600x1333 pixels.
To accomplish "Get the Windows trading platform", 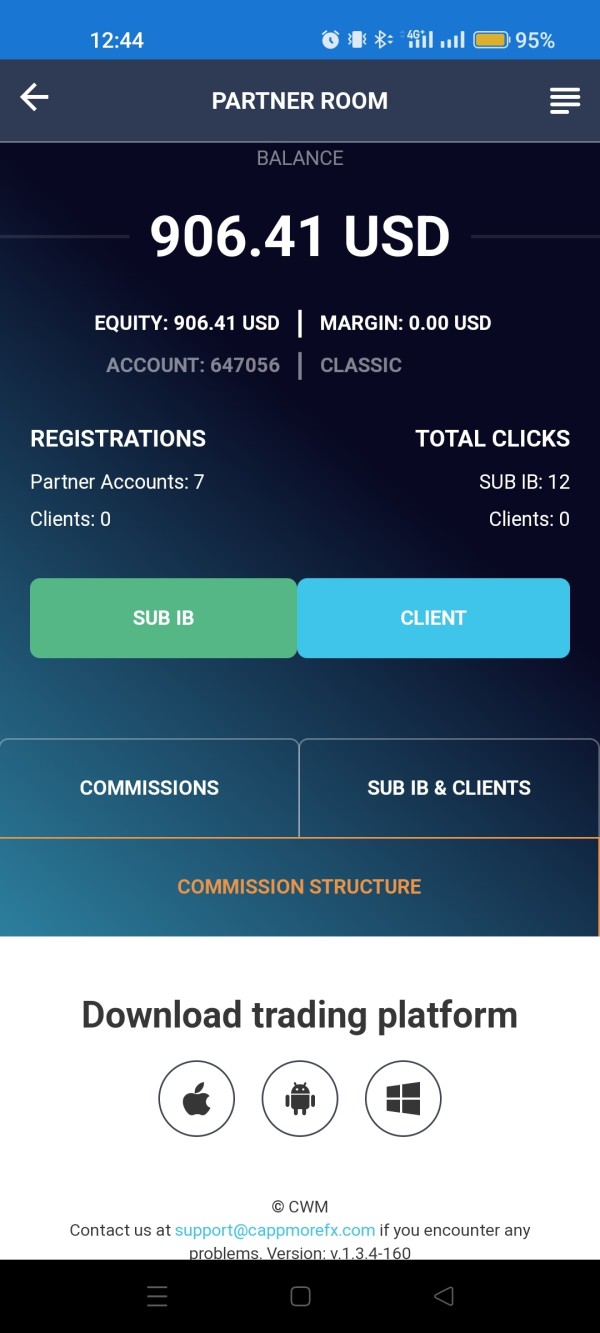I will (403, 1099).
